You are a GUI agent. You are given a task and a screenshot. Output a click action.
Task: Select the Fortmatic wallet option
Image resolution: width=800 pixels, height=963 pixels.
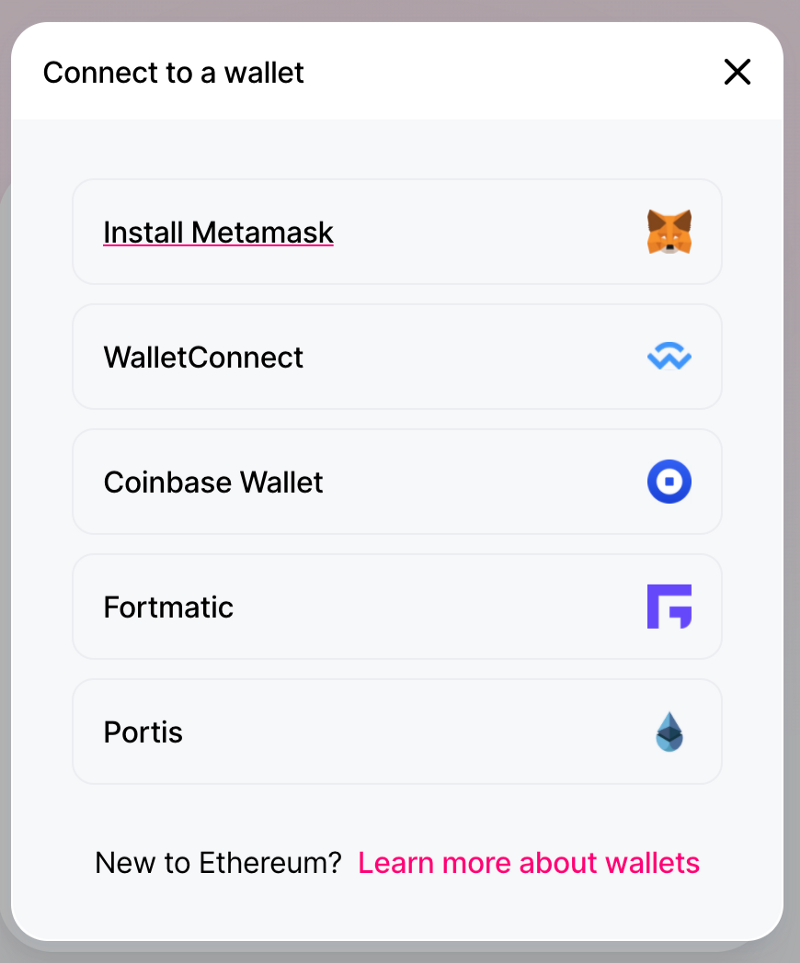click(x=397, y=607)
